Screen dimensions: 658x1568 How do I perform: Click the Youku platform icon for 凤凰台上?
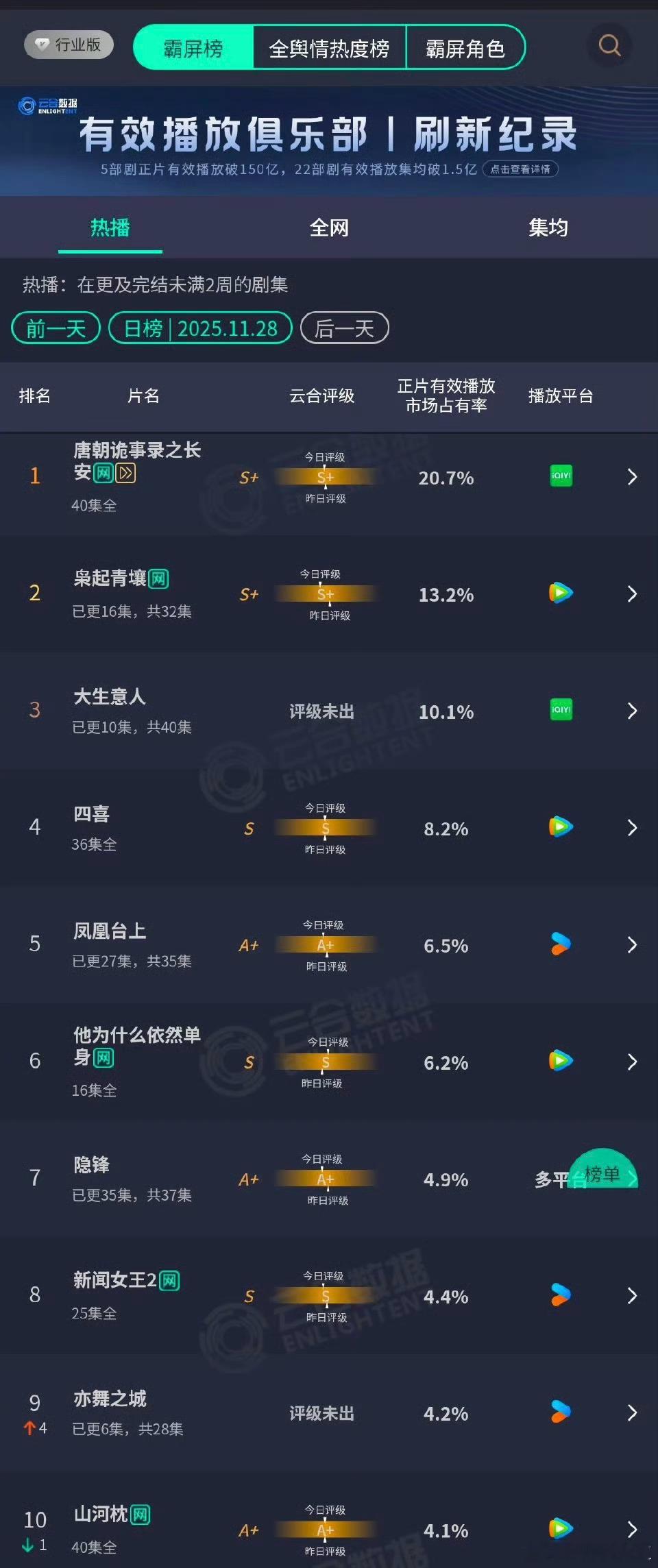[x=561, y=944]
